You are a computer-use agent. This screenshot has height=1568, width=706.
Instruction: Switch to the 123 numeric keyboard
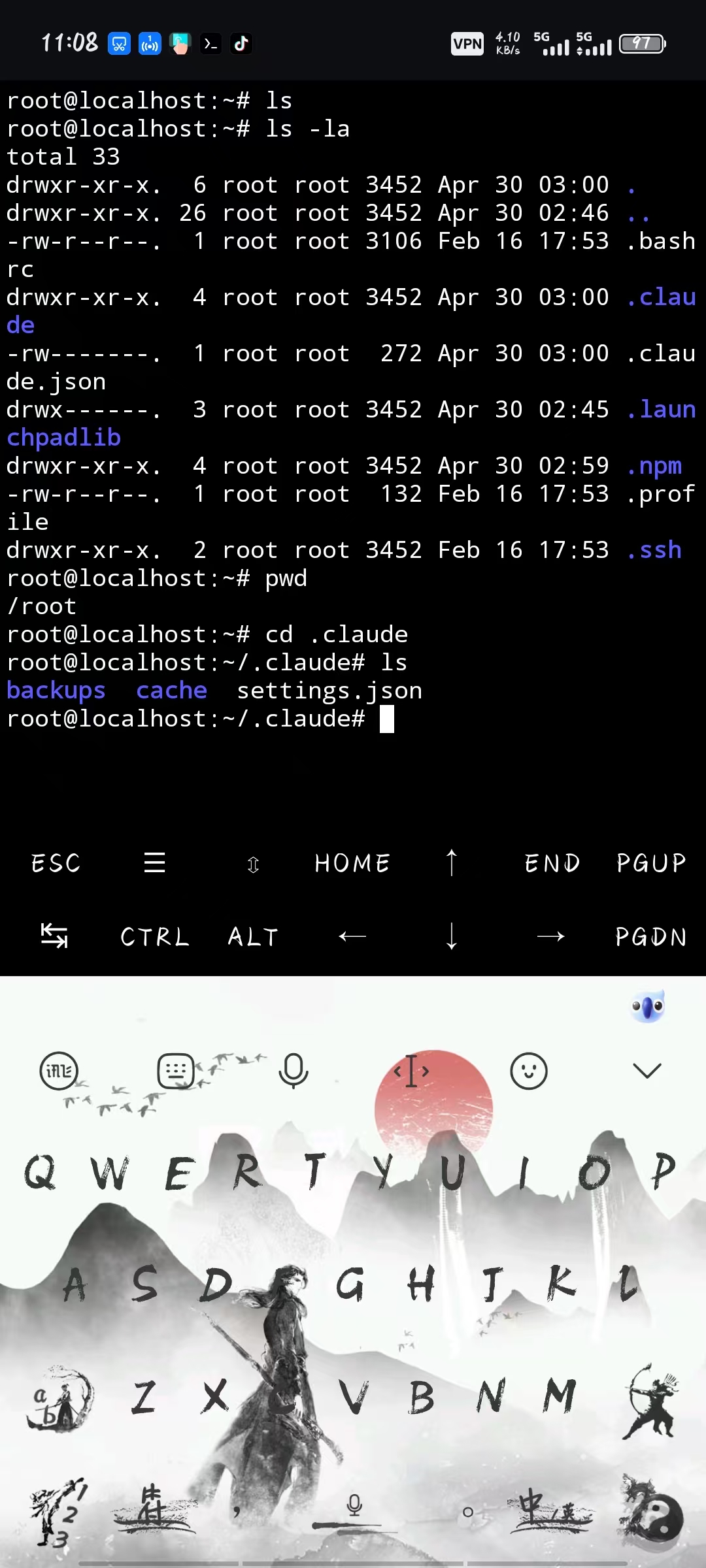tap(59, 1512)
